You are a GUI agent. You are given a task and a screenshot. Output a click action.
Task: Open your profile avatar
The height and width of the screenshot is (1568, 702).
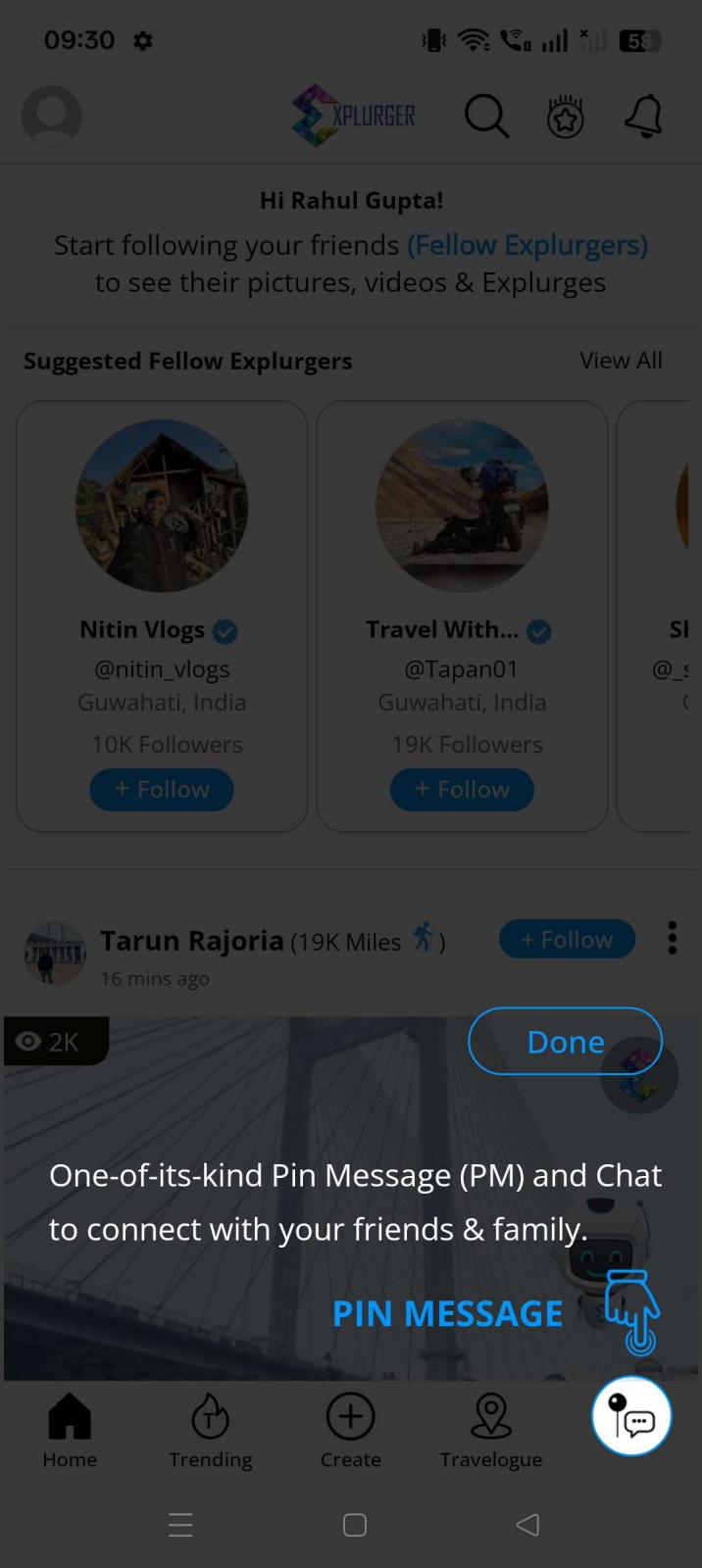coord(52,116)
